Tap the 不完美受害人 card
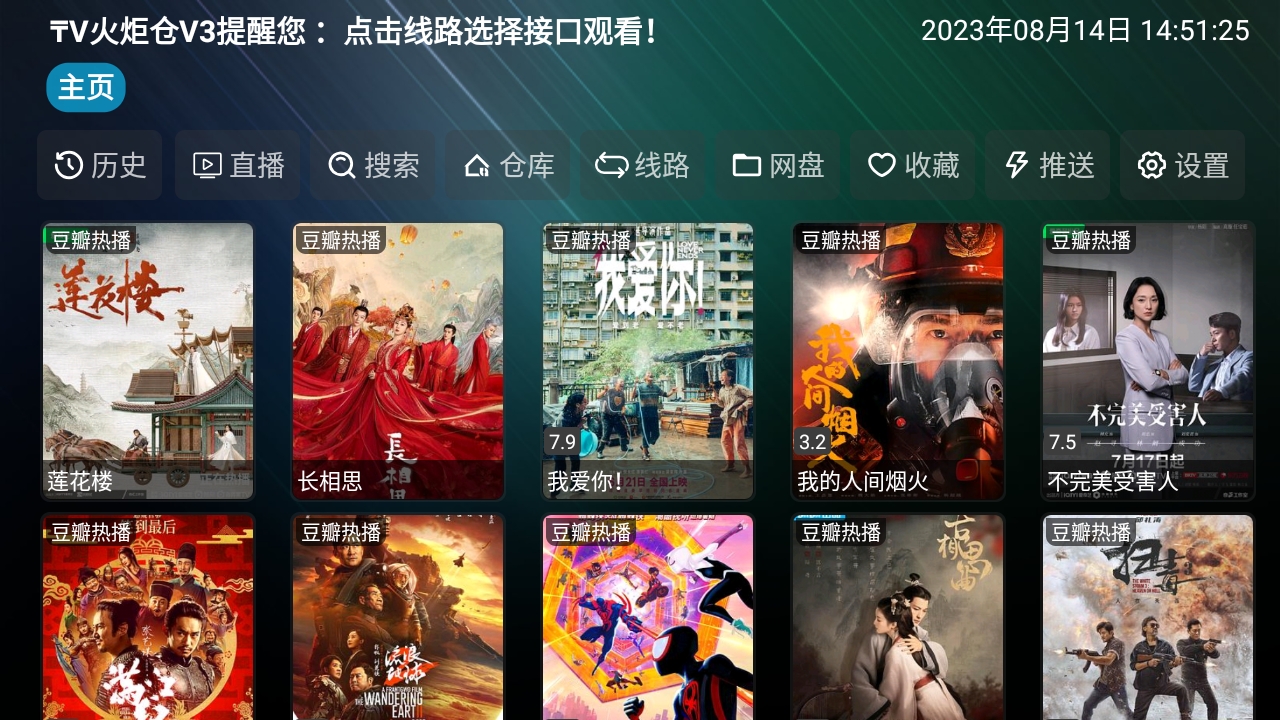Screen dimensions: 1280x720 click(x=1148, y=361)
